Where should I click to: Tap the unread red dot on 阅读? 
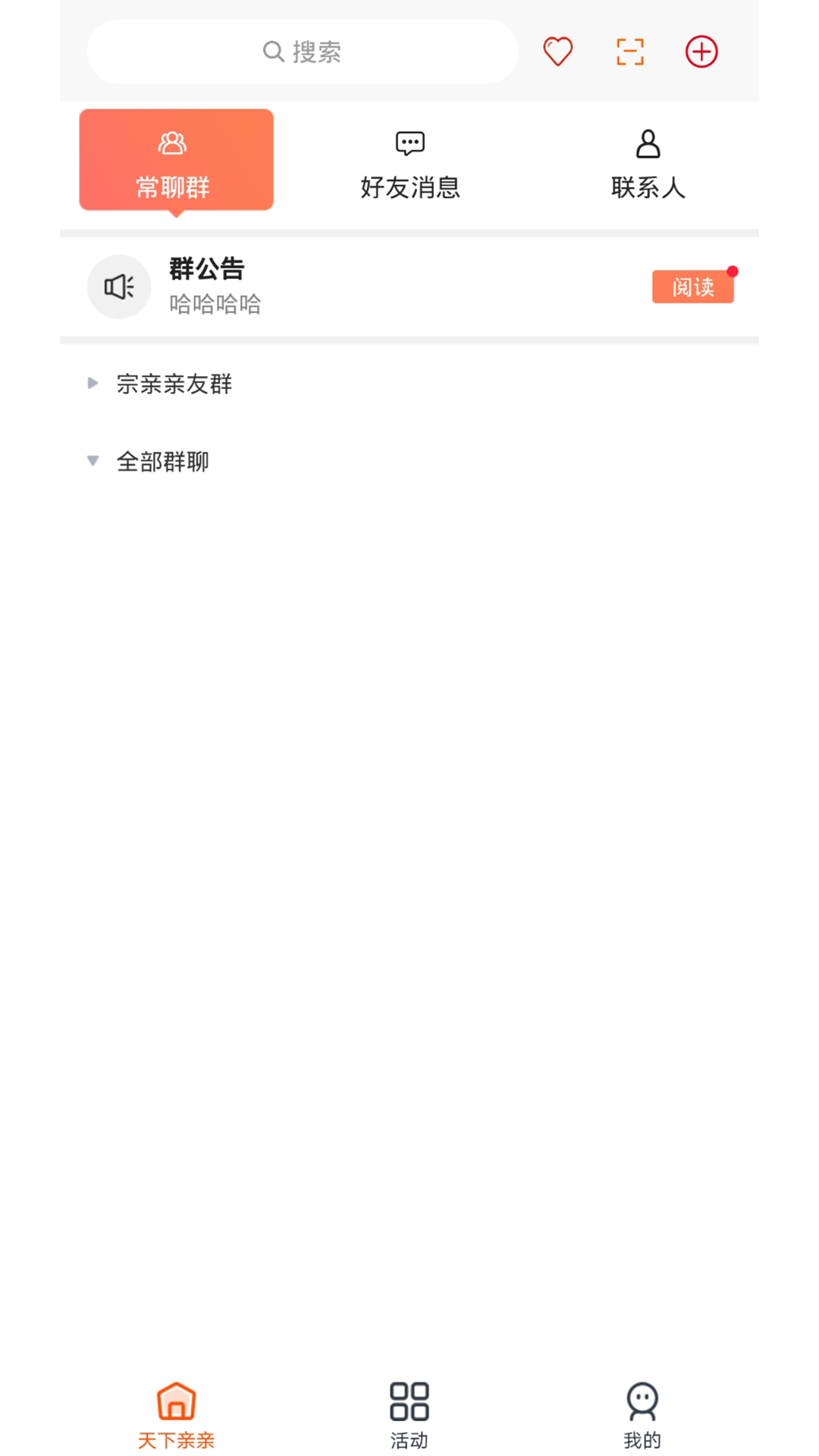(733, 271)
